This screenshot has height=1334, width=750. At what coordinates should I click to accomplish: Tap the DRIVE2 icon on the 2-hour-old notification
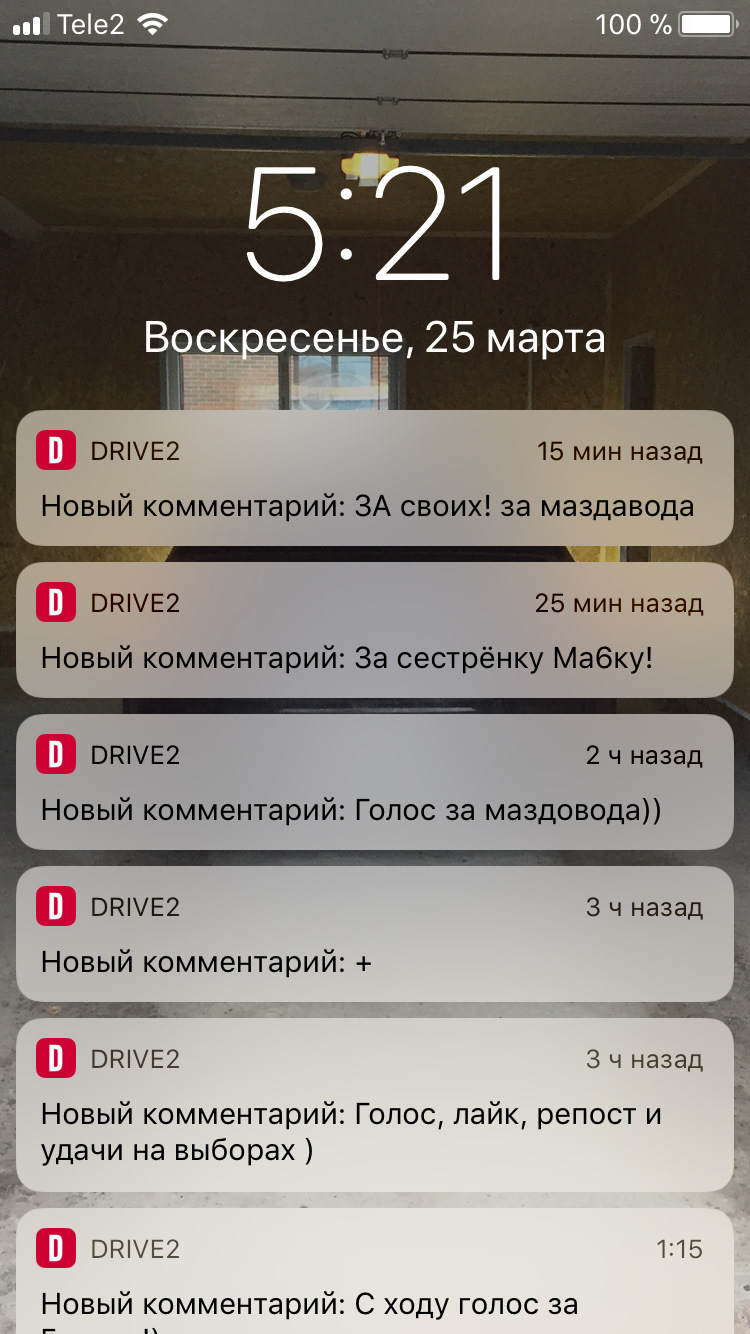point(57,755)
